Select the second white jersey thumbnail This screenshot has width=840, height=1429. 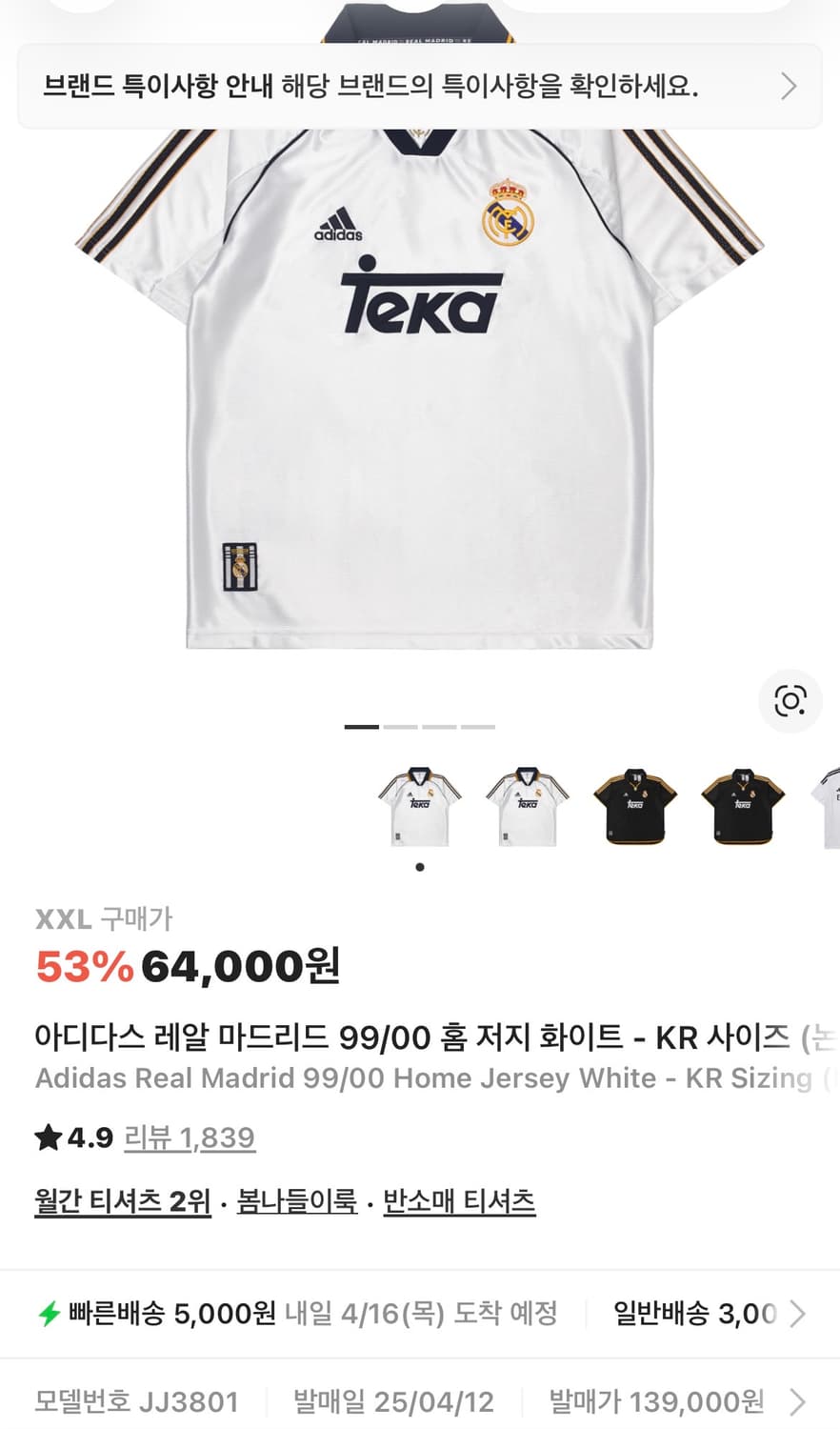(x=527, y=805)
